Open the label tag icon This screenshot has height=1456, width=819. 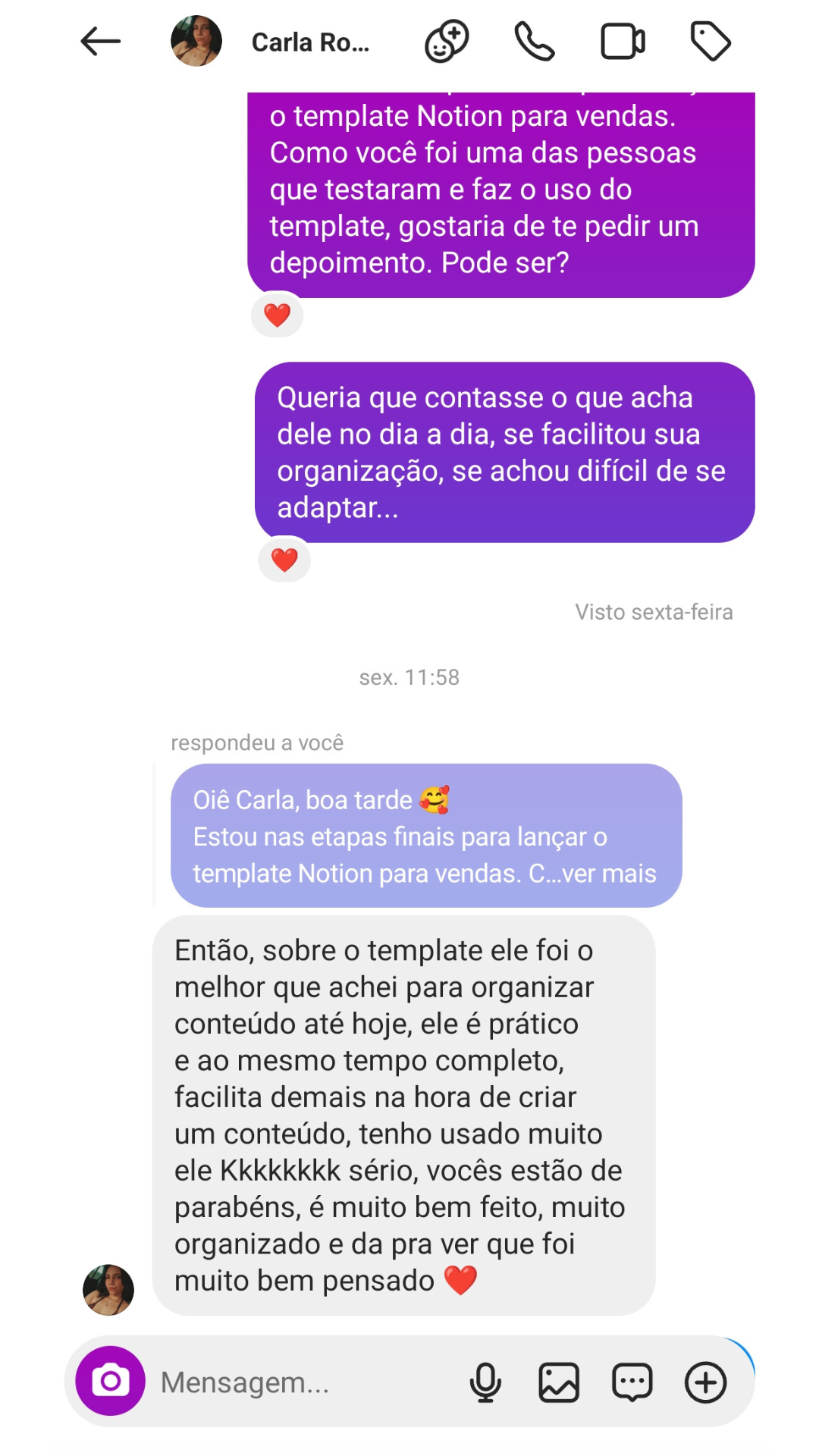711,42
